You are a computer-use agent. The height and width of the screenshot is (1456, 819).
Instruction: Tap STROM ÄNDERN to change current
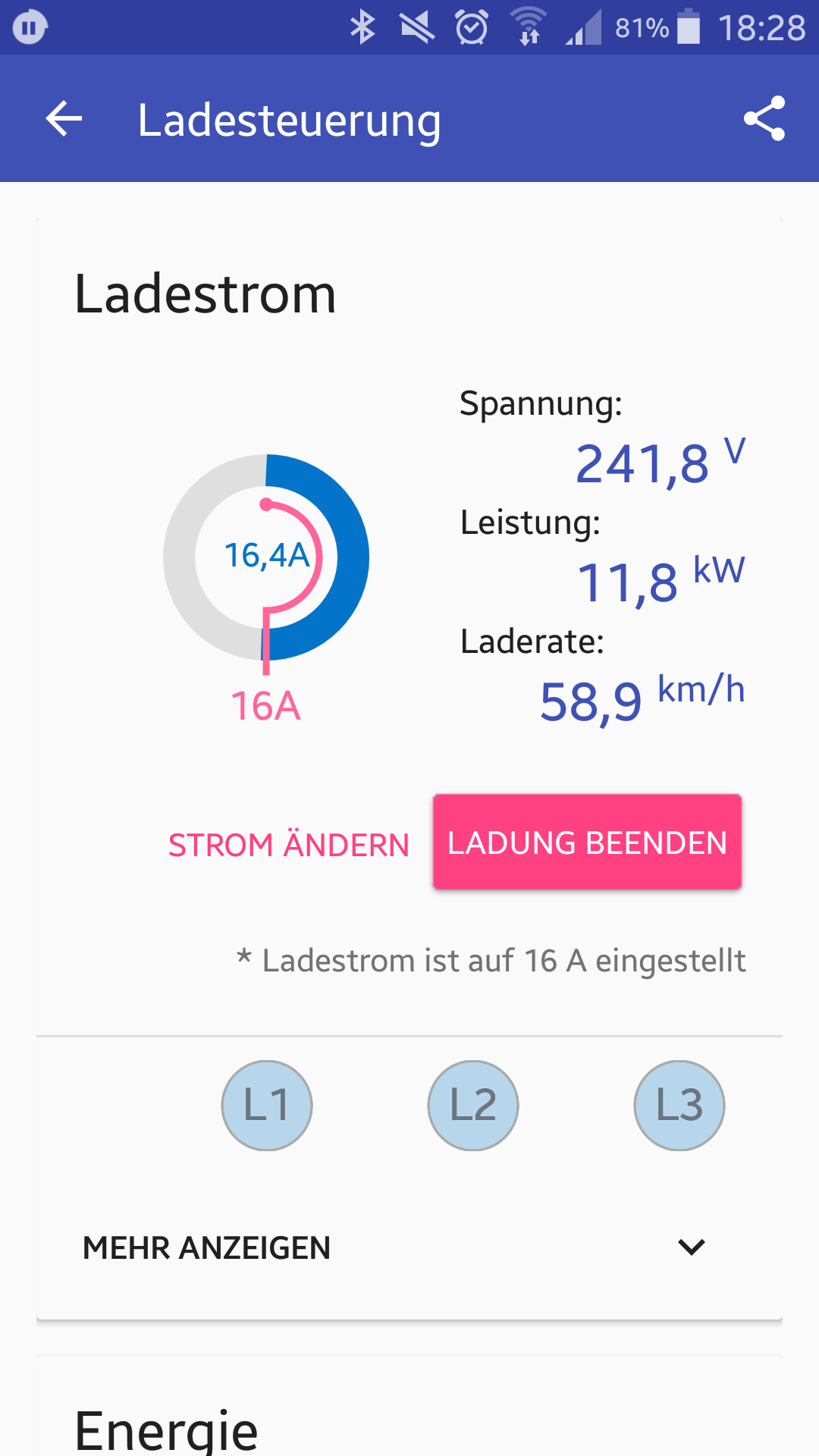point(288,845)
